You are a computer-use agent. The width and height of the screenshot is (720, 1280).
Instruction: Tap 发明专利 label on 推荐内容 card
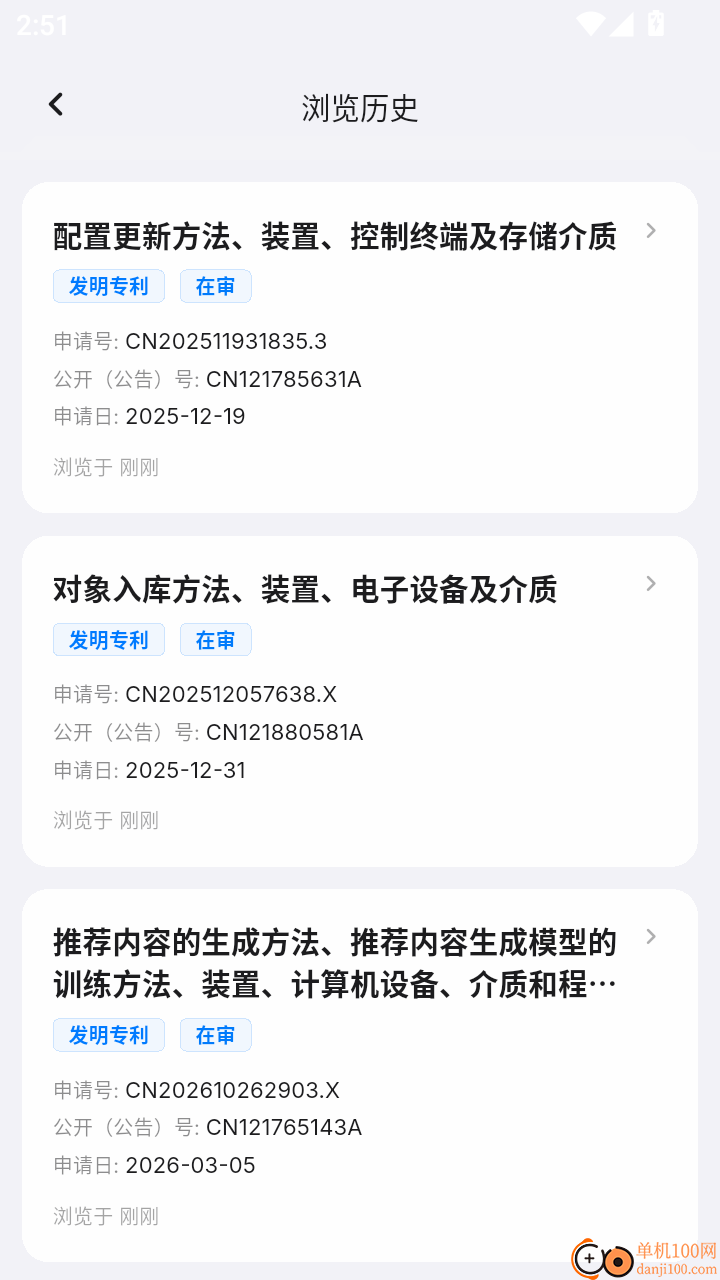[108, 1035]
